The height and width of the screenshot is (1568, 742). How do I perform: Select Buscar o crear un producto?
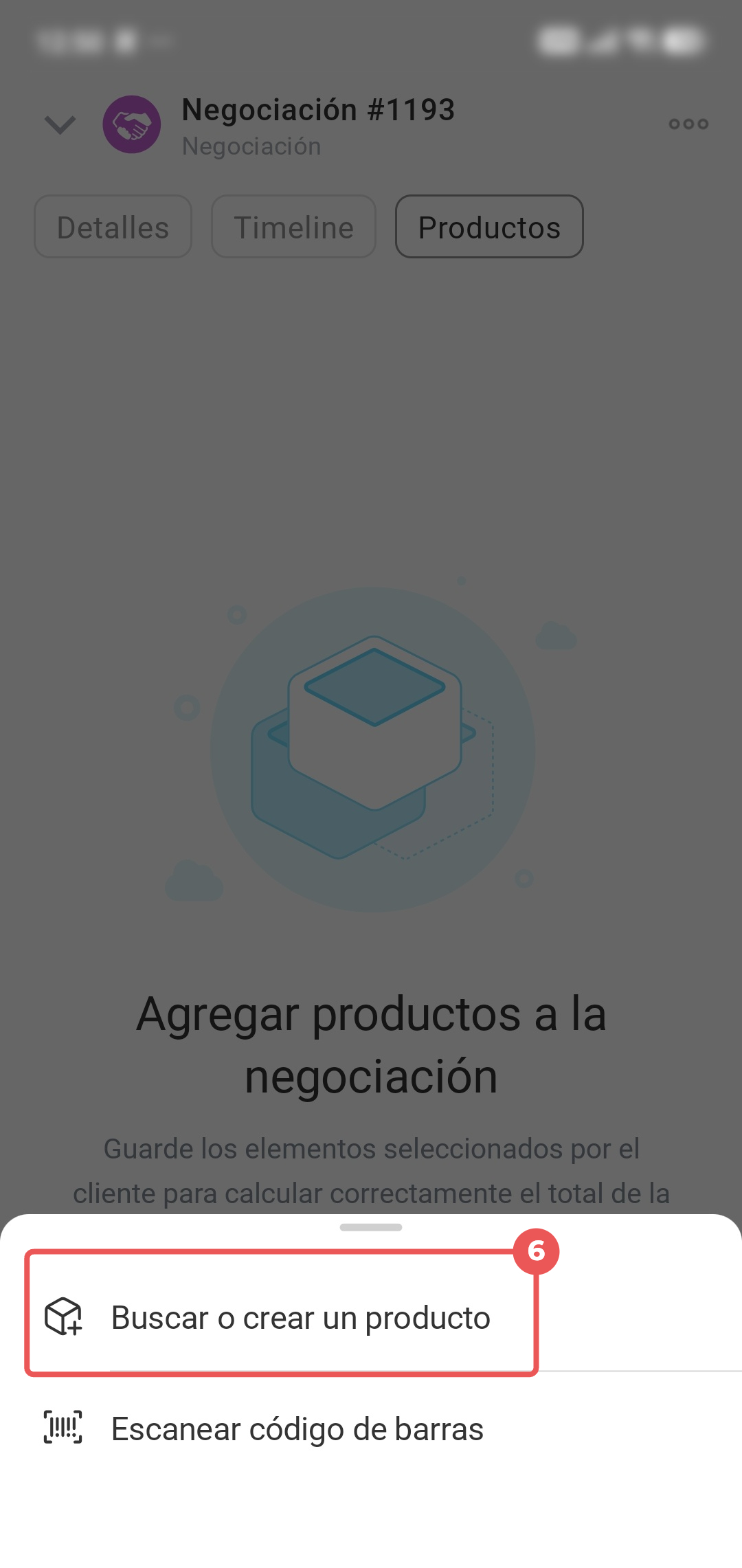coord(371,1317)
